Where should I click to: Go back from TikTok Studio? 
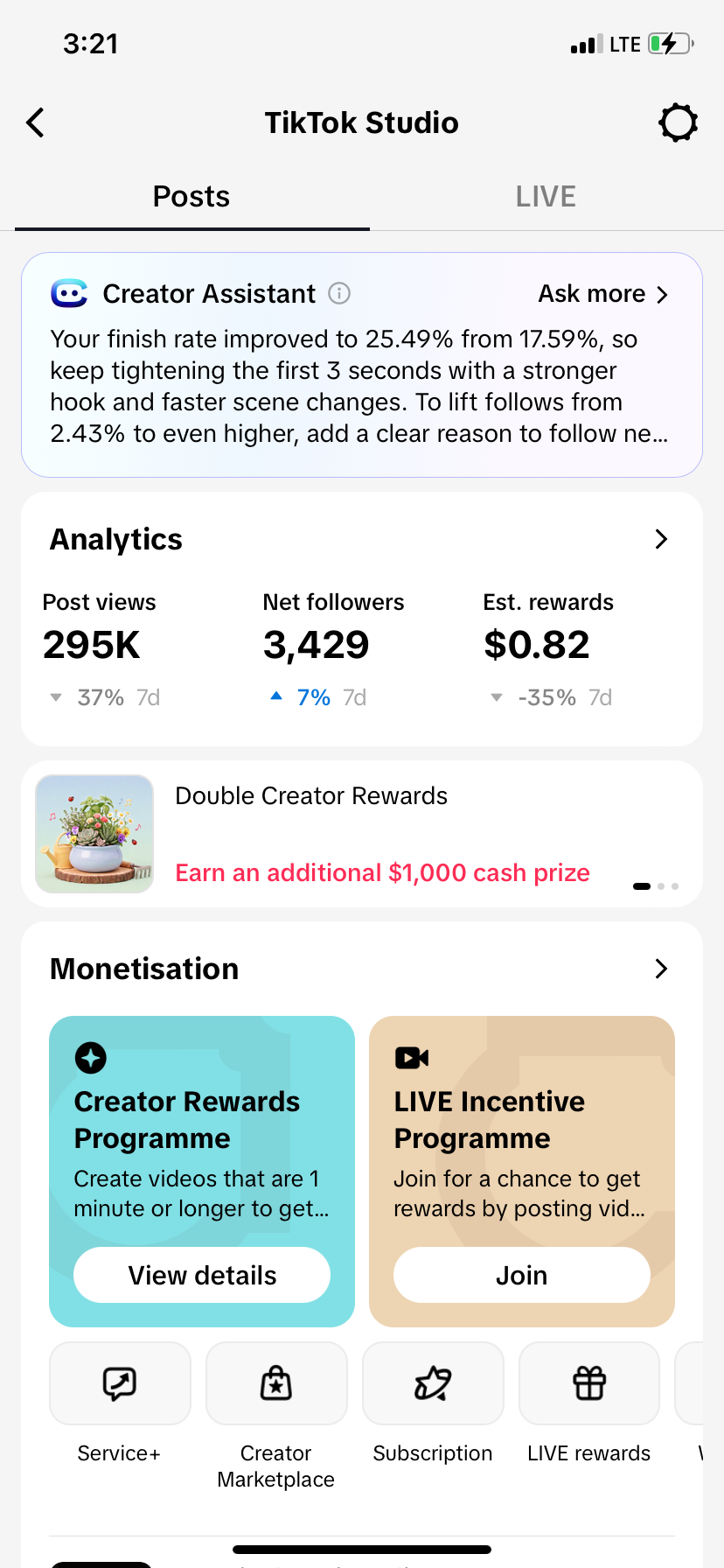[x=35, y=123]
